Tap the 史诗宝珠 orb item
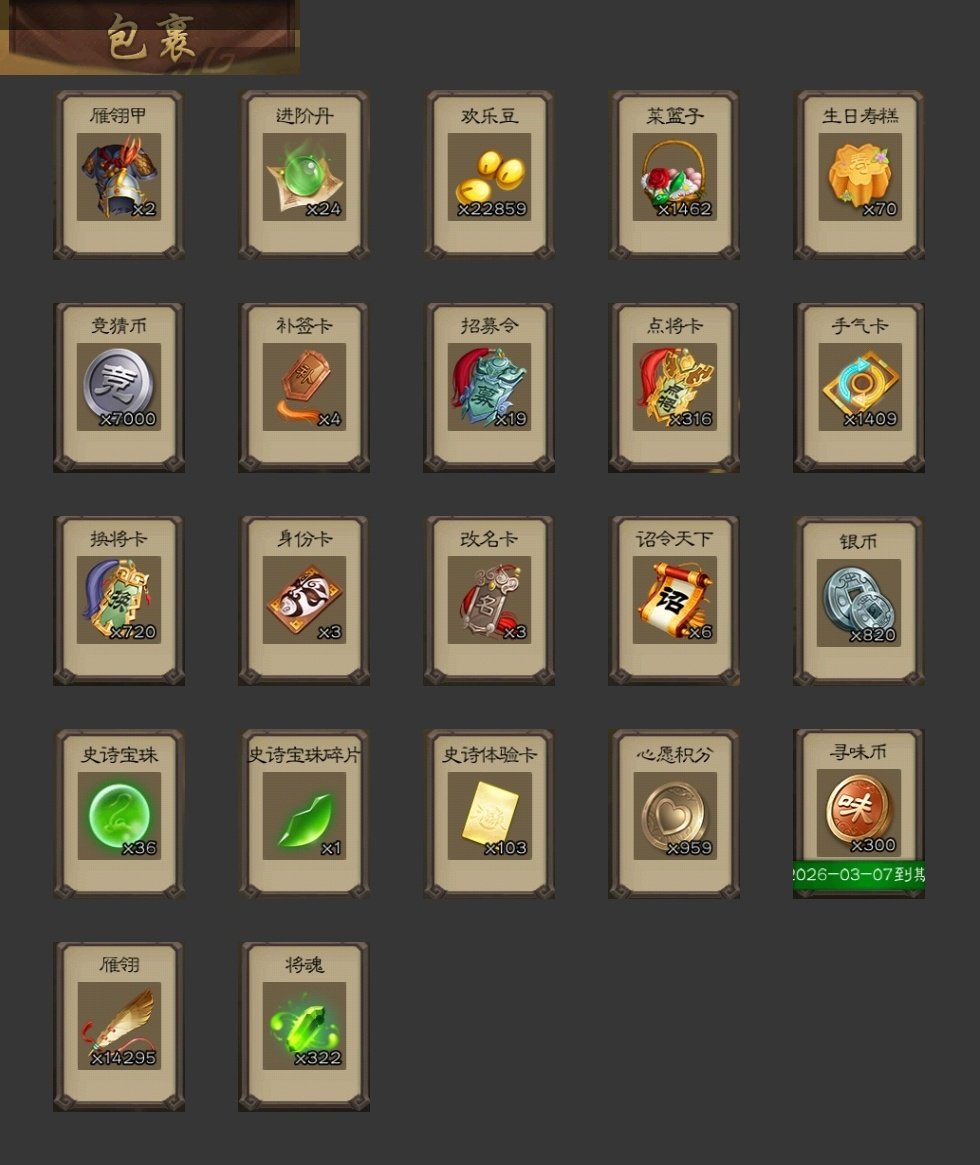Screen dimensions: 980x1165 118,815
